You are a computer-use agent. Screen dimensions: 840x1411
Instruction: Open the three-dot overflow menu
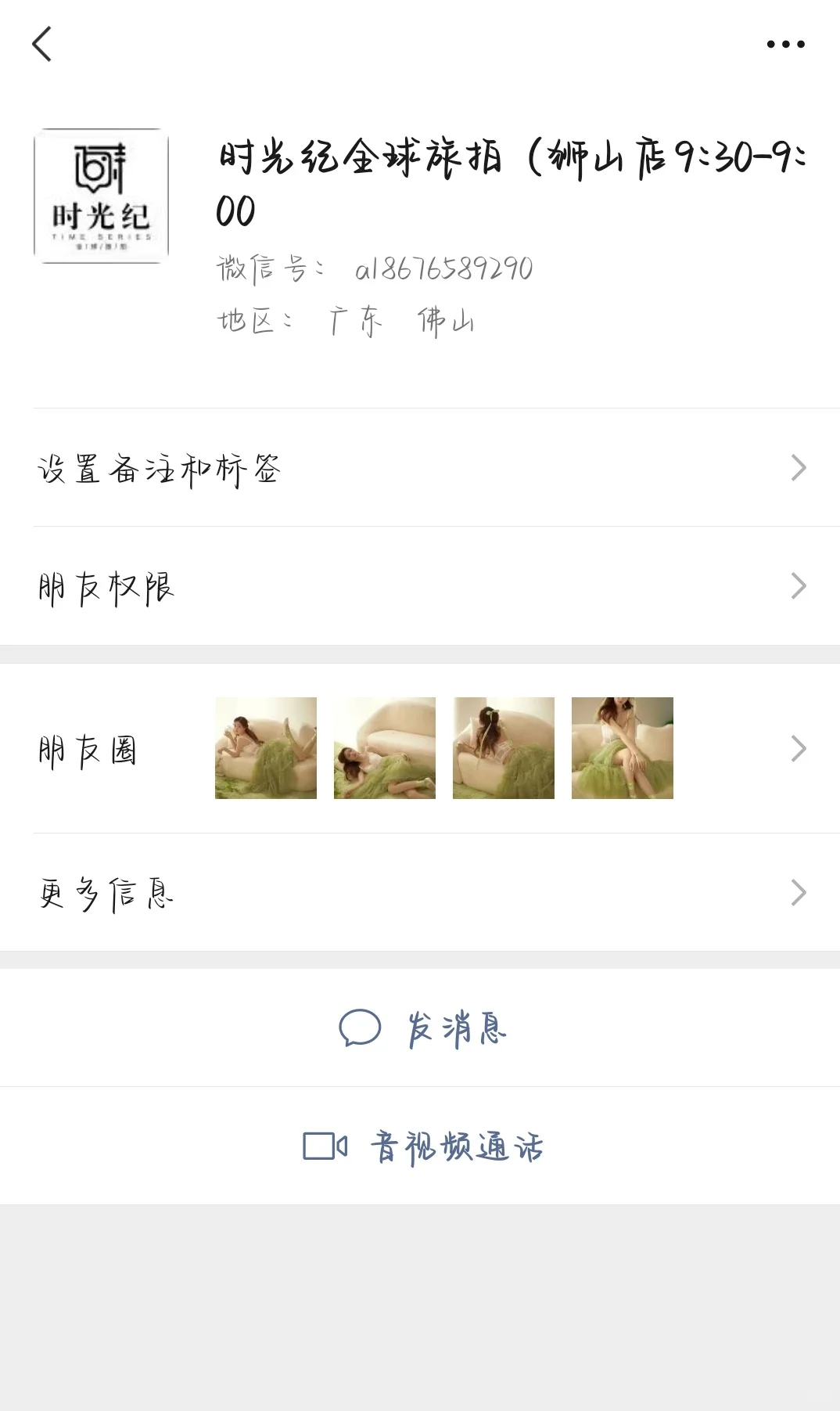tap(785, 45)
